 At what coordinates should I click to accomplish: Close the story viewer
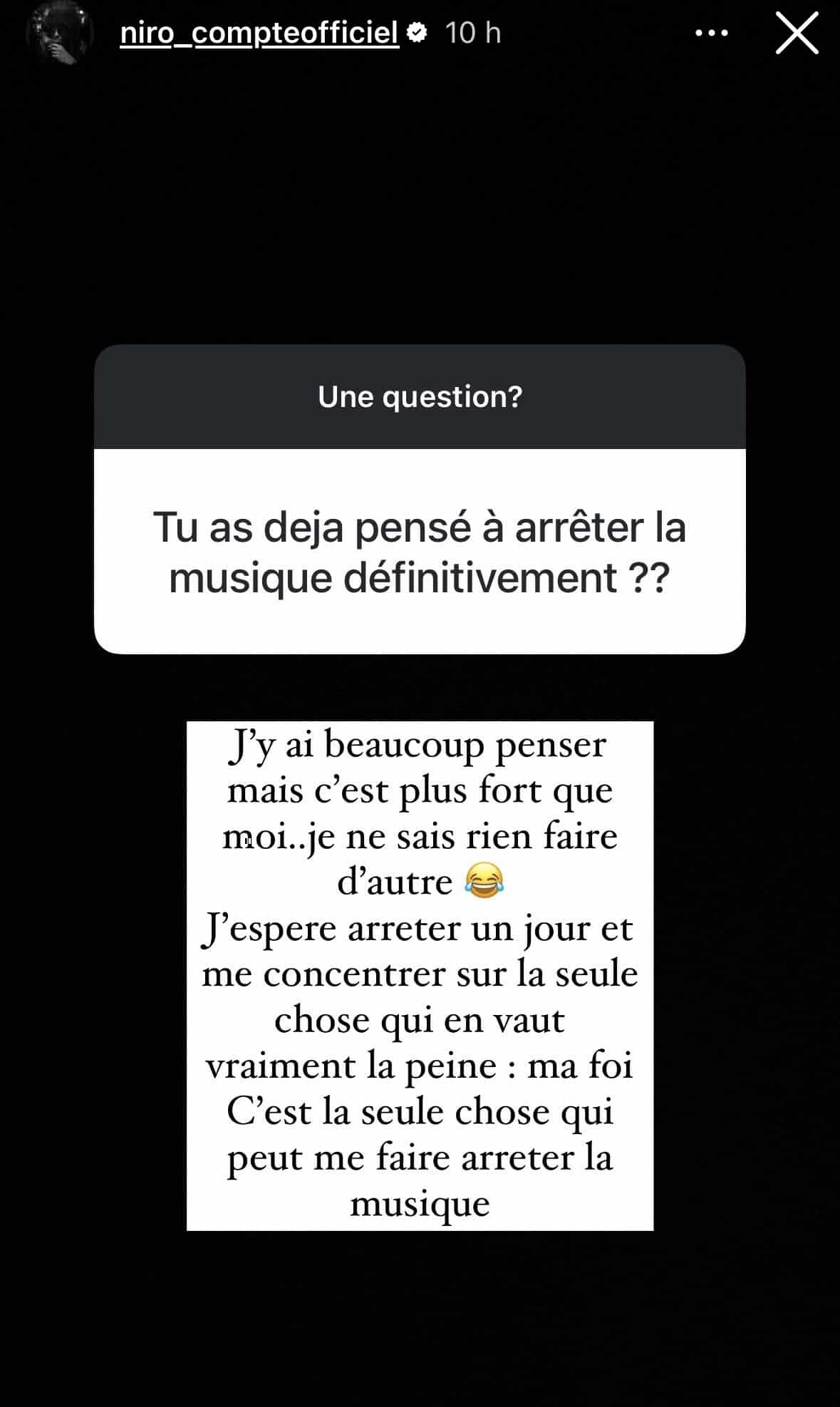click(797, 33)
